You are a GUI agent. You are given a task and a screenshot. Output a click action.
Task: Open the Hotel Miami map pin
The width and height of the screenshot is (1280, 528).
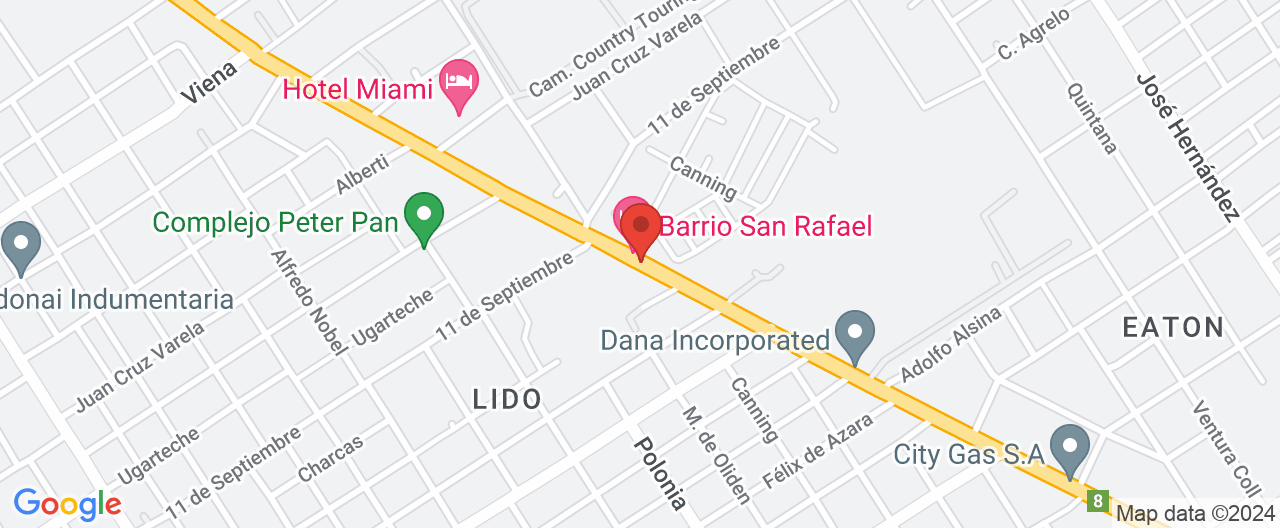click(459, 85)
